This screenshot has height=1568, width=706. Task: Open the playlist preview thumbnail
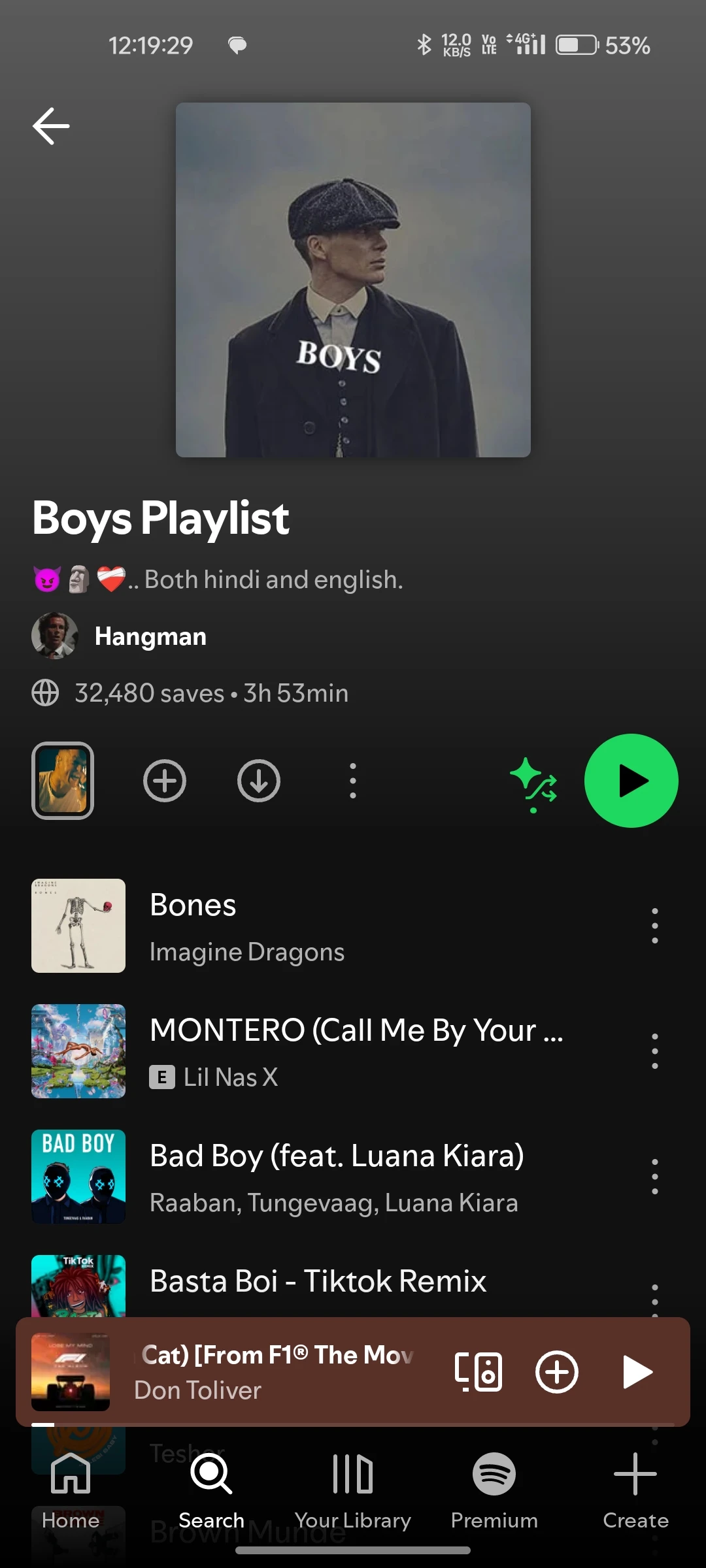click(63, 781)
